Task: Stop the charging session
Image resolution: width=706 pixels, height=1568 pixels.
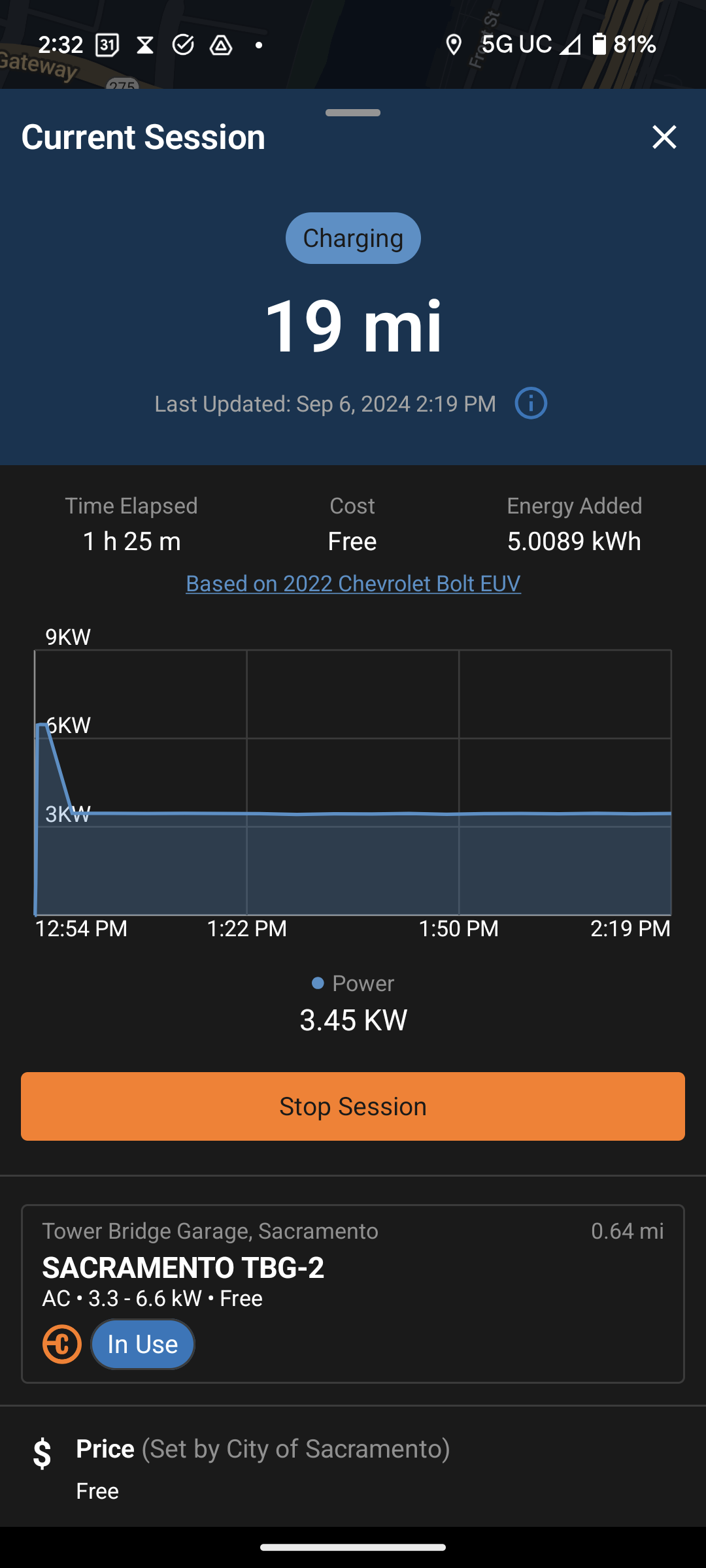Action: (353, 1106)
